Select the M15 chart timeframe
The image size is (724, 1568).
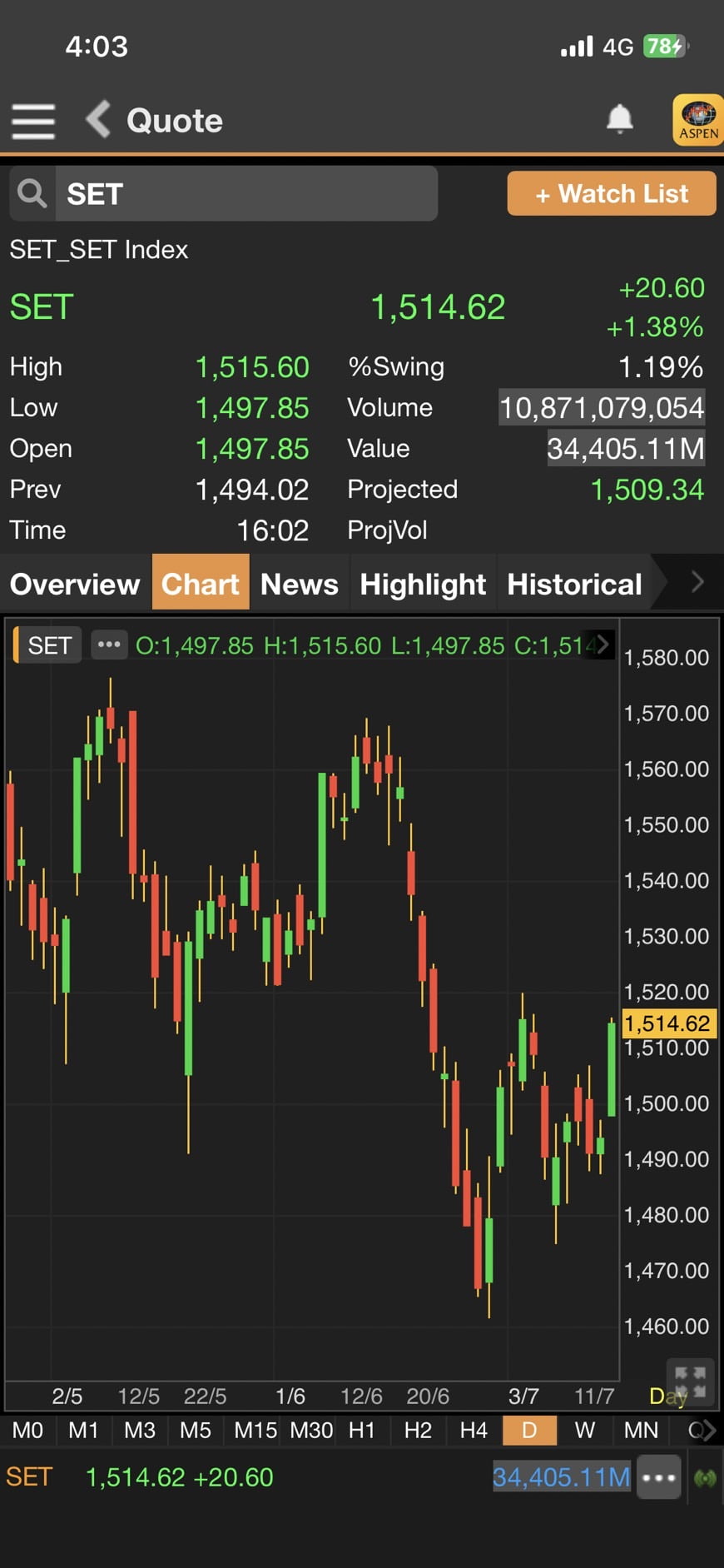coord(255,1431)
